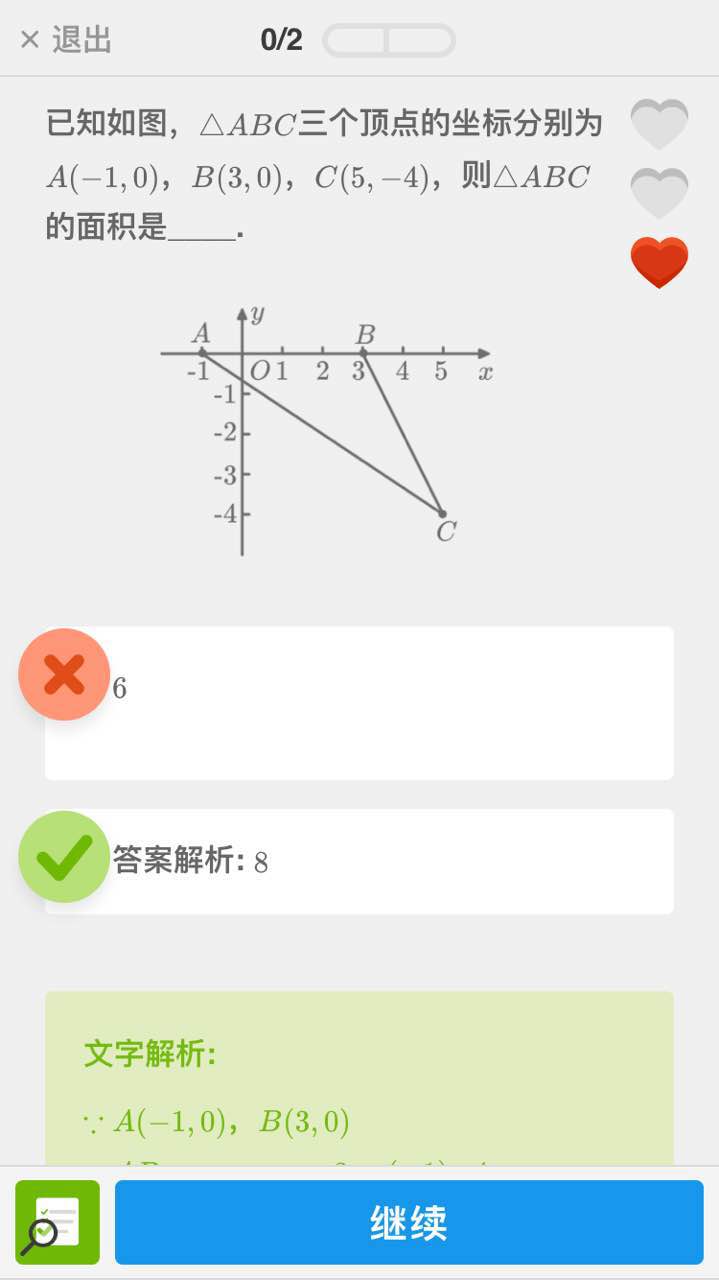
Task: Open the green review notes icon
Action: click(57, 1222)
